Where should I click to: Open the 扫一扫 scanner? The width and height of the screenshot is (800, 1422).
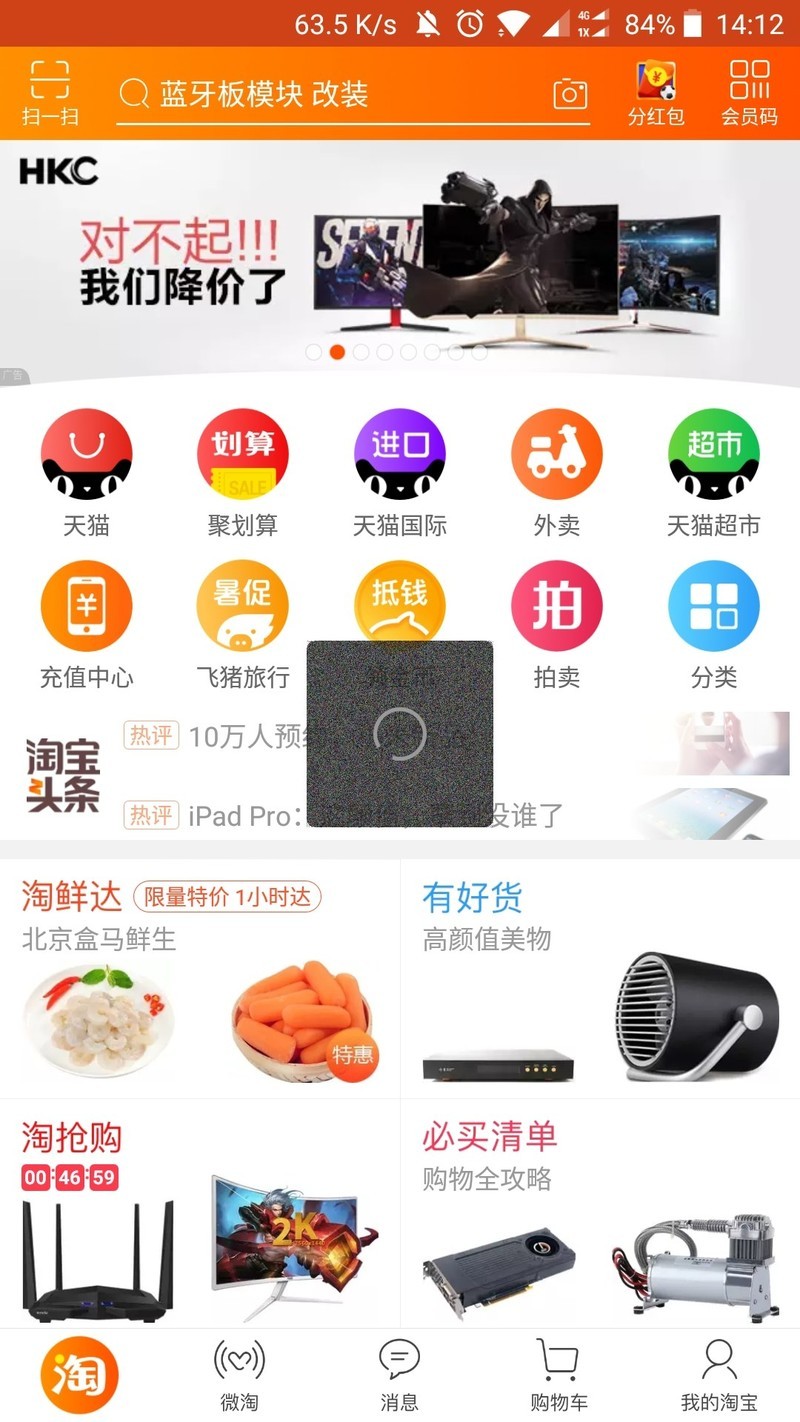coord(49,92)
